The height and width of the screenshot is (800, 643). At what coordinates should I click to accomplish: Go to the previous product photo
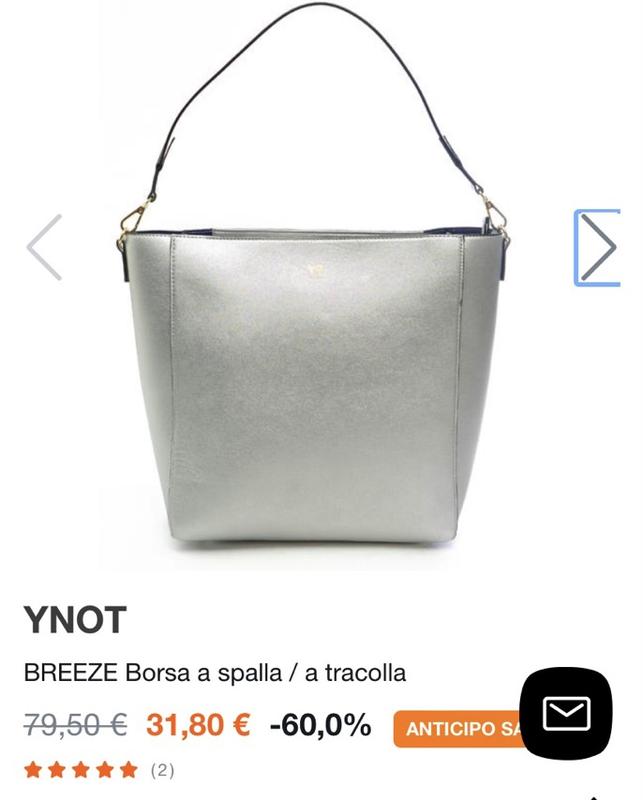click(45, 247)
